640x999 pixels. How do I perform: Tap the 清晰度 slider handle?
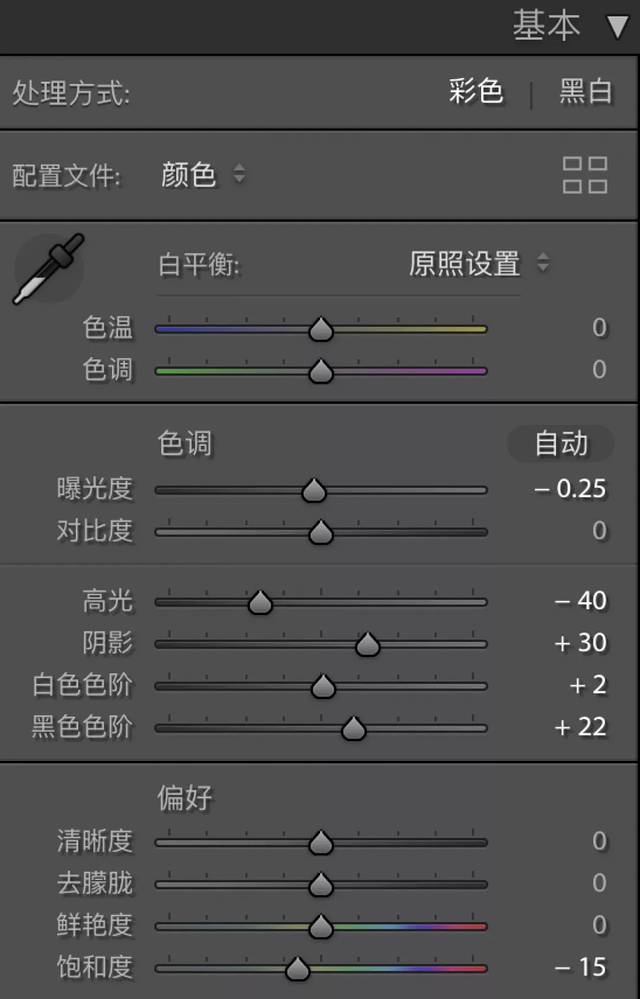tap(320, 842)
